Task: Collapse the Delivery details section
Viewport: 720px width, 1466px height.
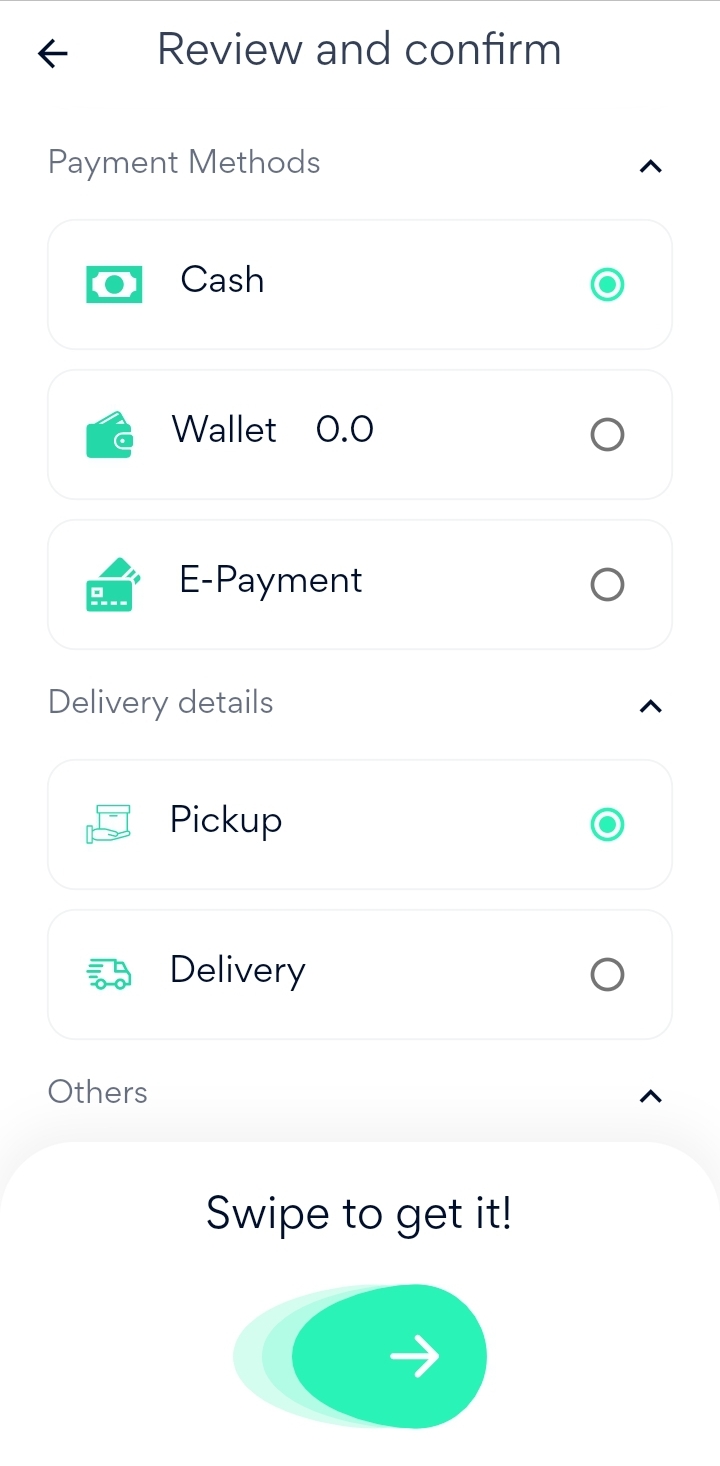Action: coord(650,707)
